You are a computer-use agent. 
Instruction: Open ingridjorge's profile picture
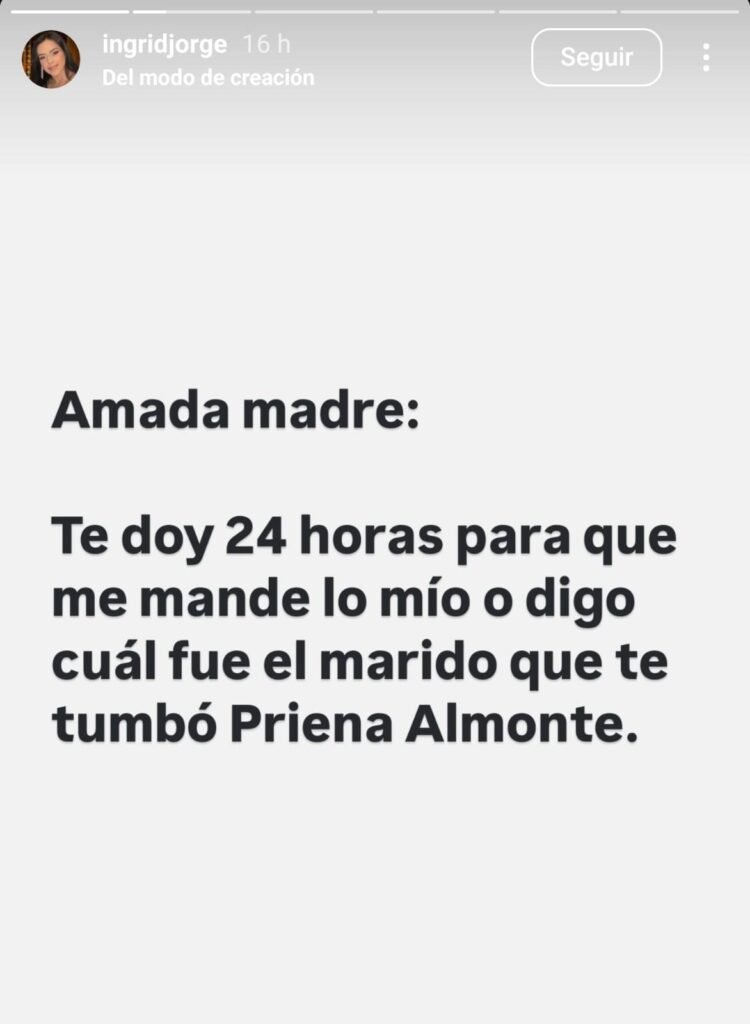click(51, 59)
